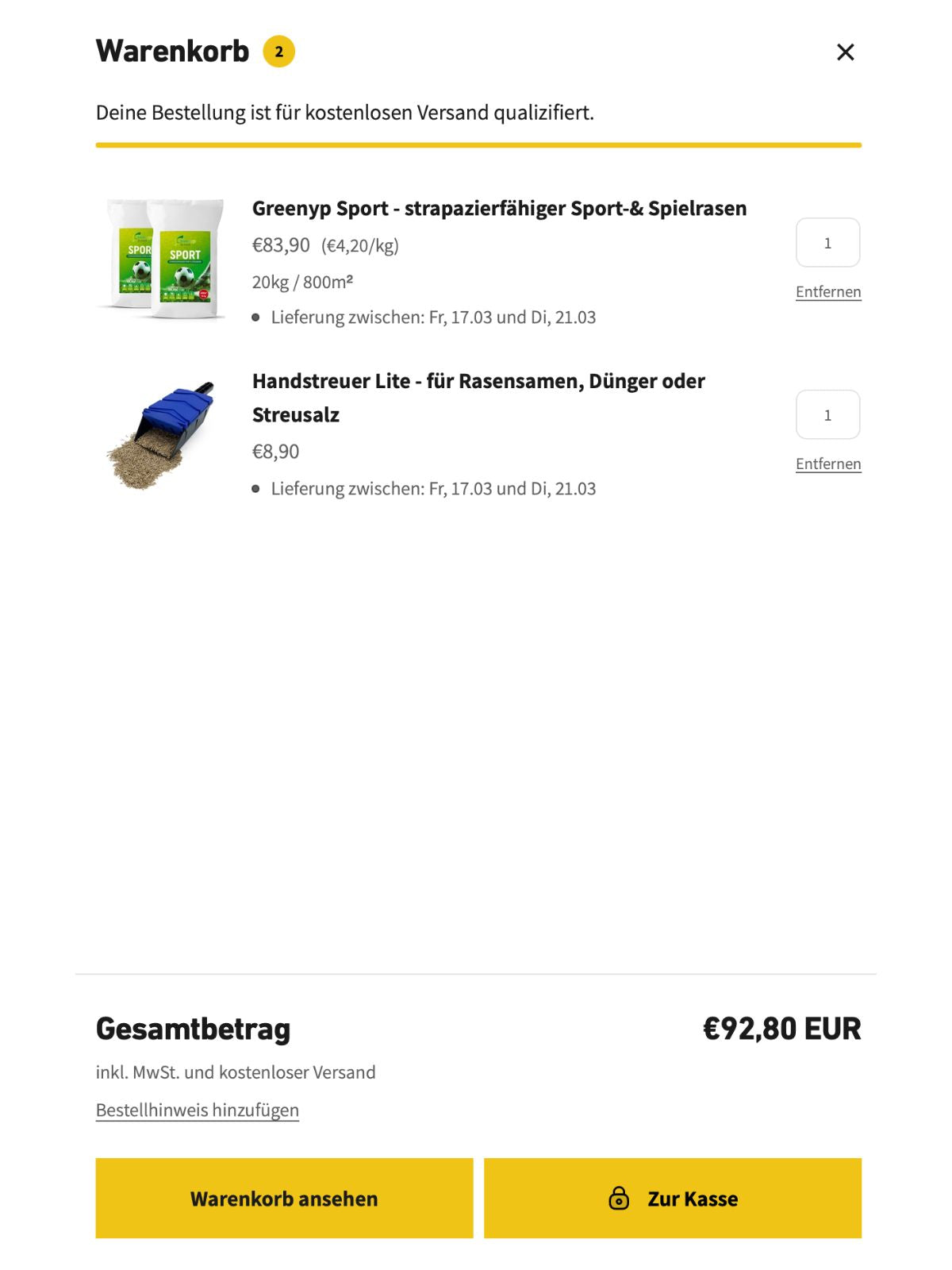The height and width of the screenshot is (1270, 952).
Task: Open Handstreuer Lite product title
Action: click(x=478, y=382)
